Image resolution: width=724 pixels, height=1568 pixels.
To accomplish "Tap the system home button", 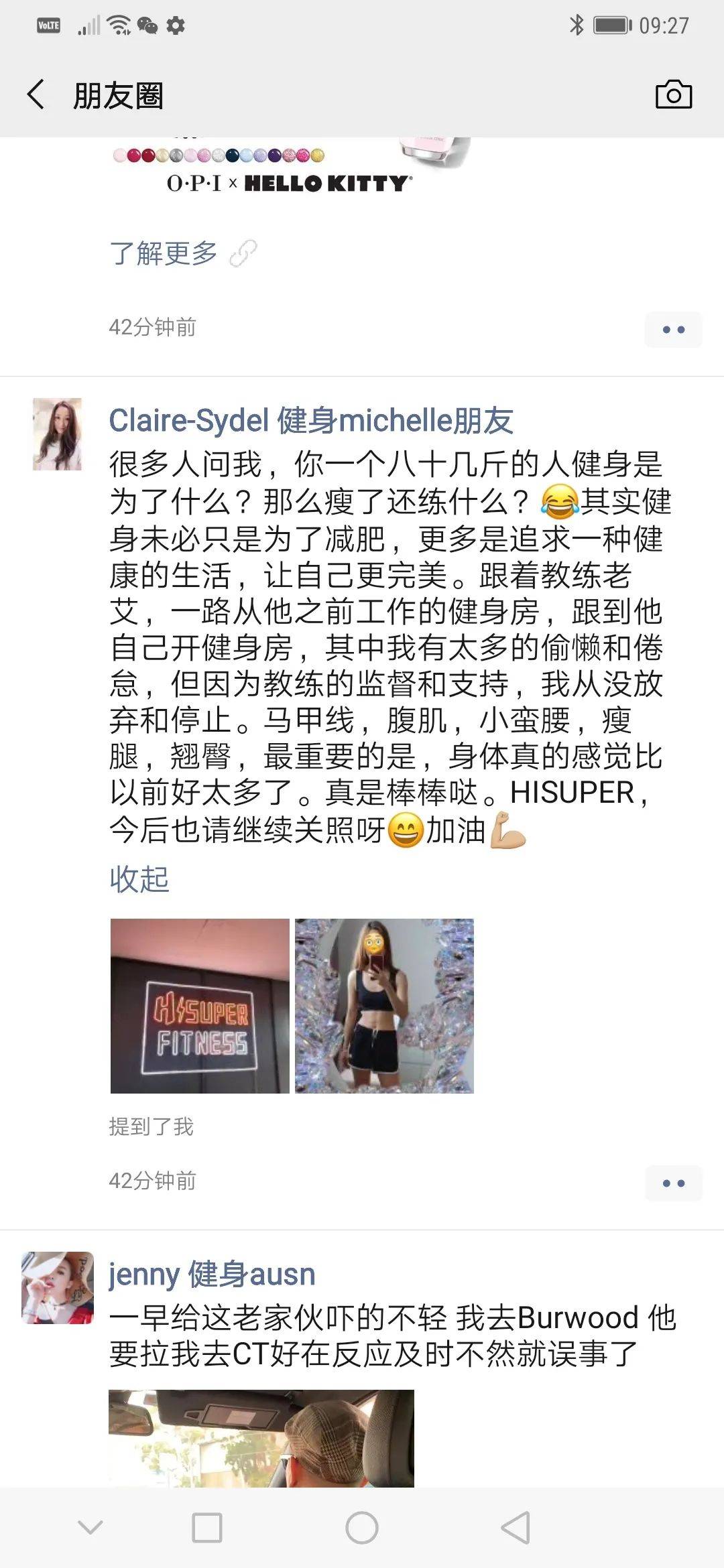I will (362, 1528).
